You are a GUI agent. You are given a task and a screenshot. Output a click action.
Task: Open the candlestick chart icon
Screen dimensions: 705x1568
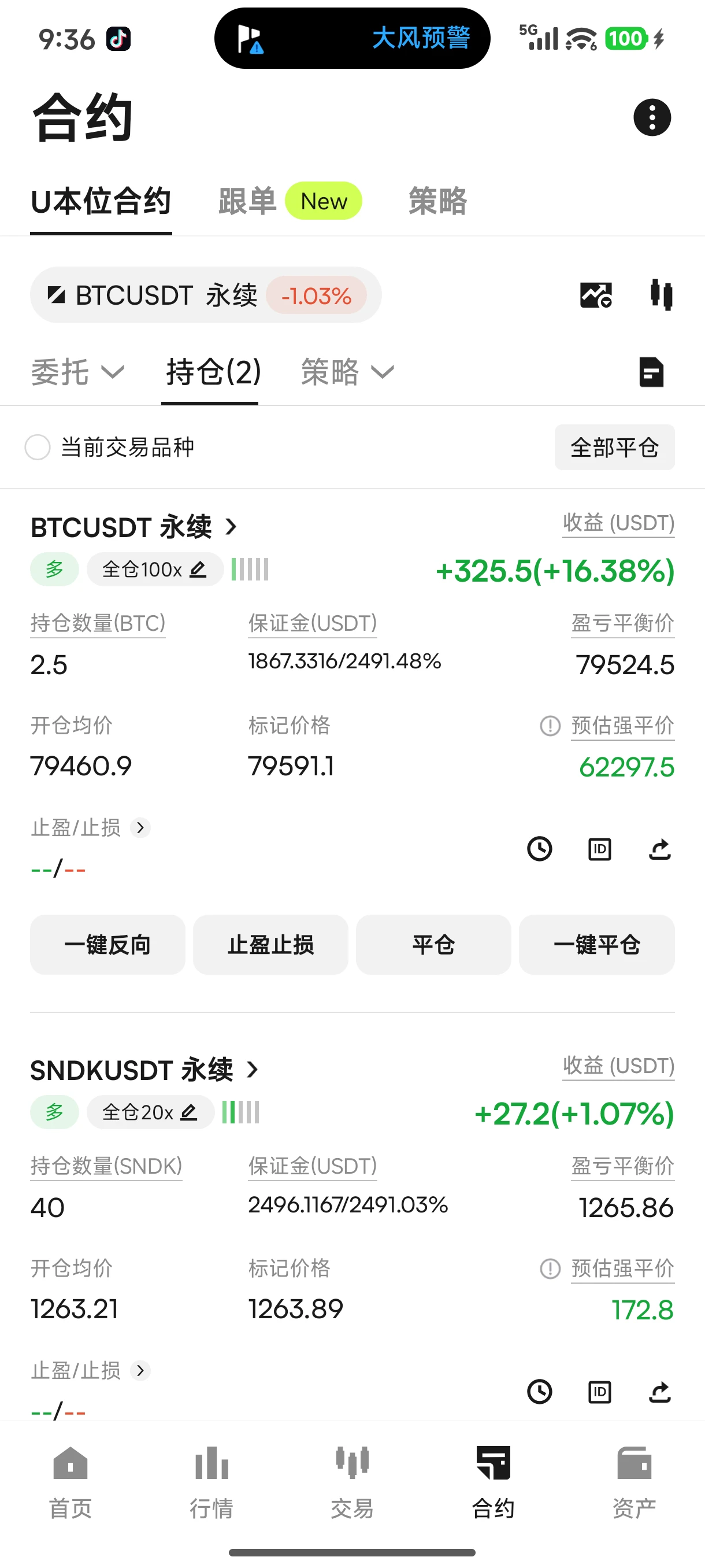tap(661, 295)
